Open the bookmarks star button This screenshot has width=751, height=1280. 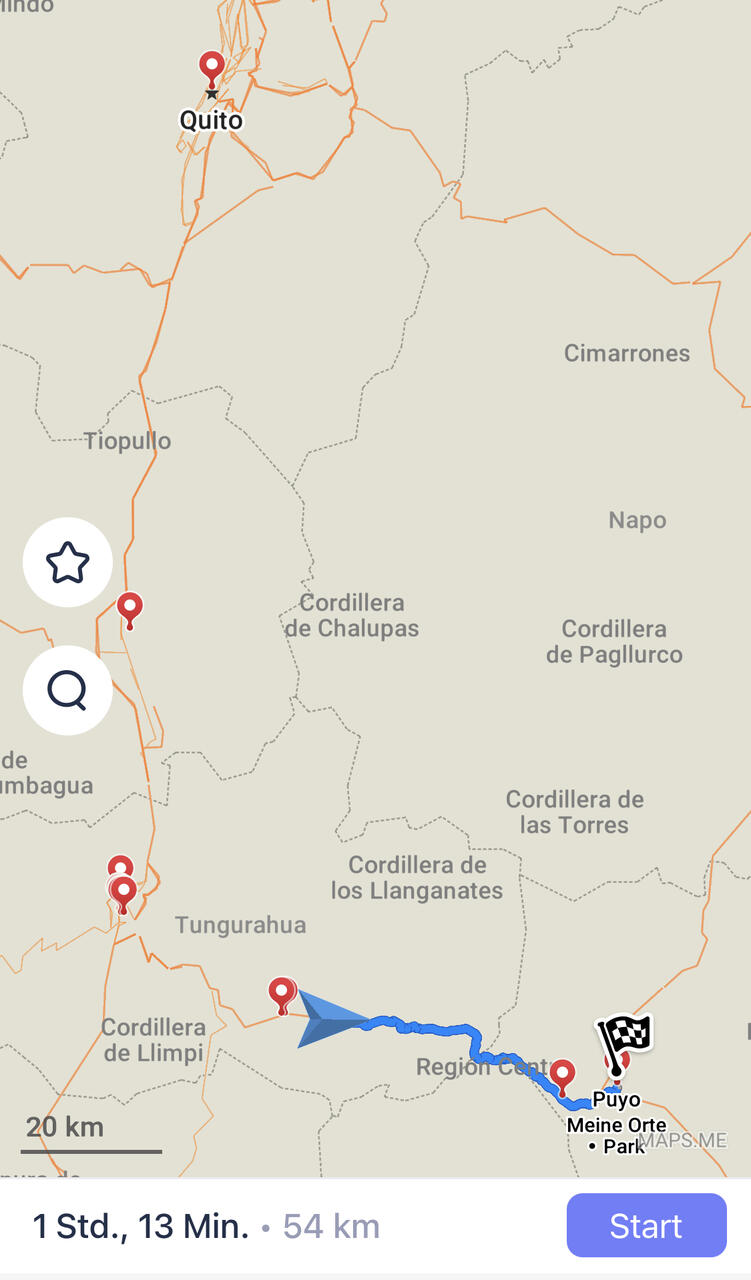(x=68, y=563)
